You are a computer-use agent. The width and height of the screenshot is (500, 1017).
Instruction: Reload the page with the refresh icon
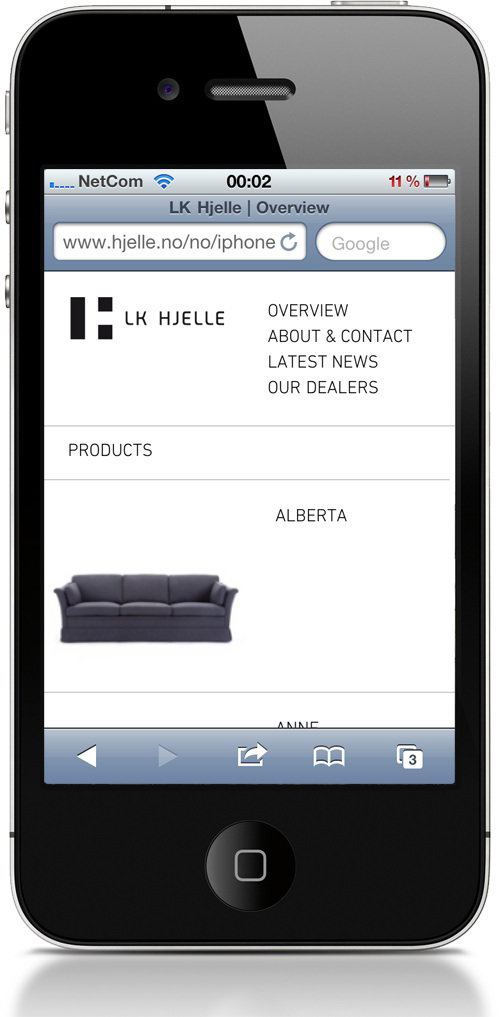click(x=289, y=242)
